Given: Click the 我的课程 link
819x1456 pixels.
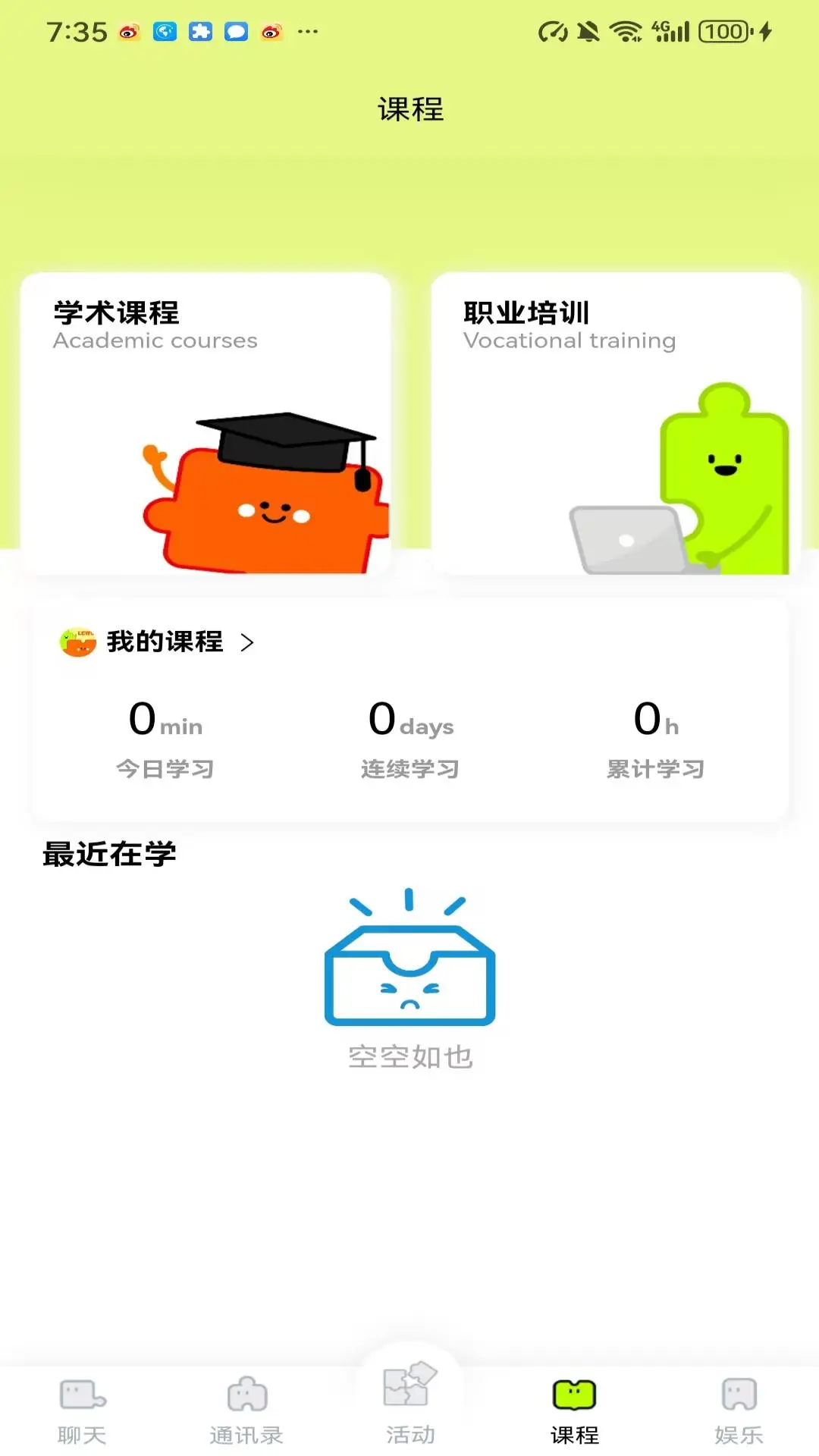Looking at the screenshot, I should pos(165,642).
